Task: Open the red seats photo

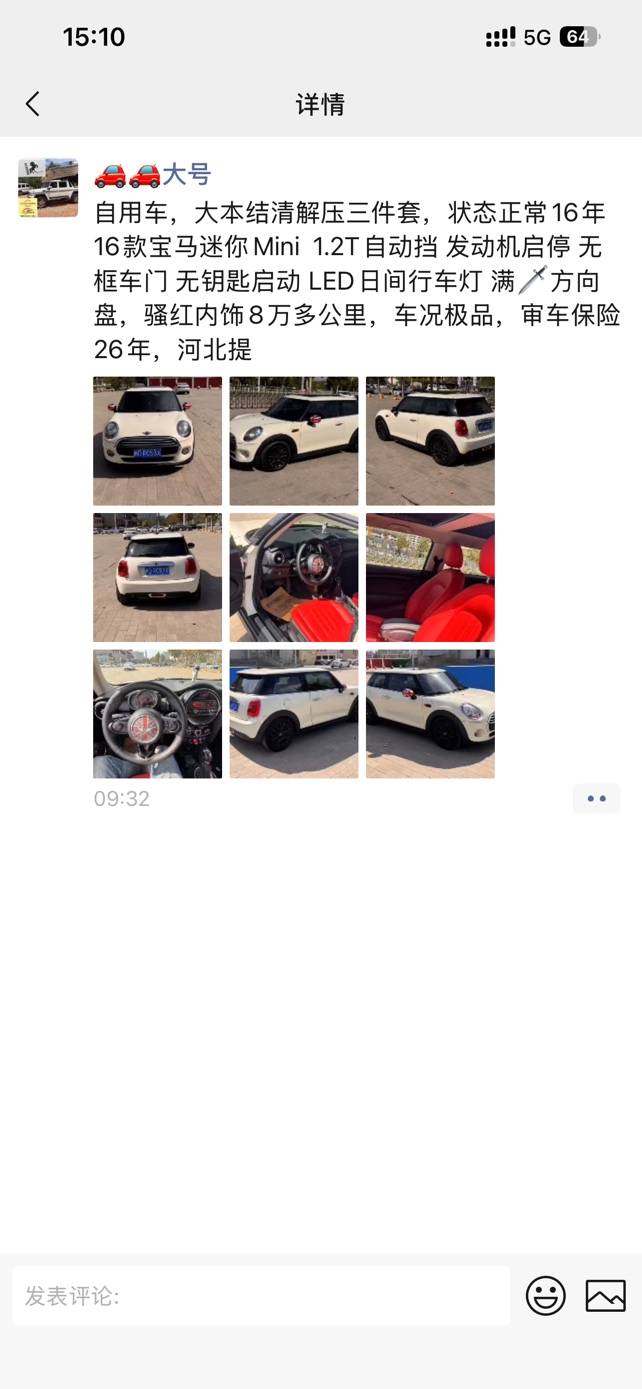Action: pos(430,577)
